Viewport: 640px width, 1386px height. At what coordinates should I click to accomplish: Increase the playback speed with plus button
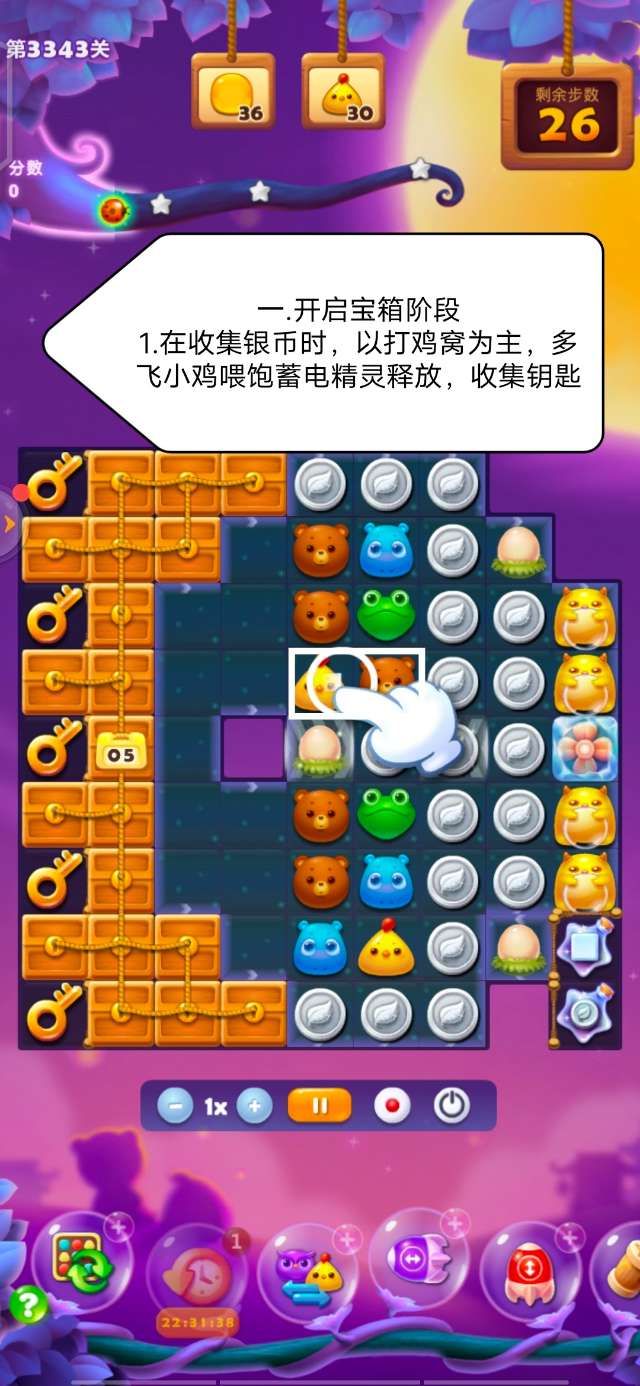click(x=255, y=1107)
